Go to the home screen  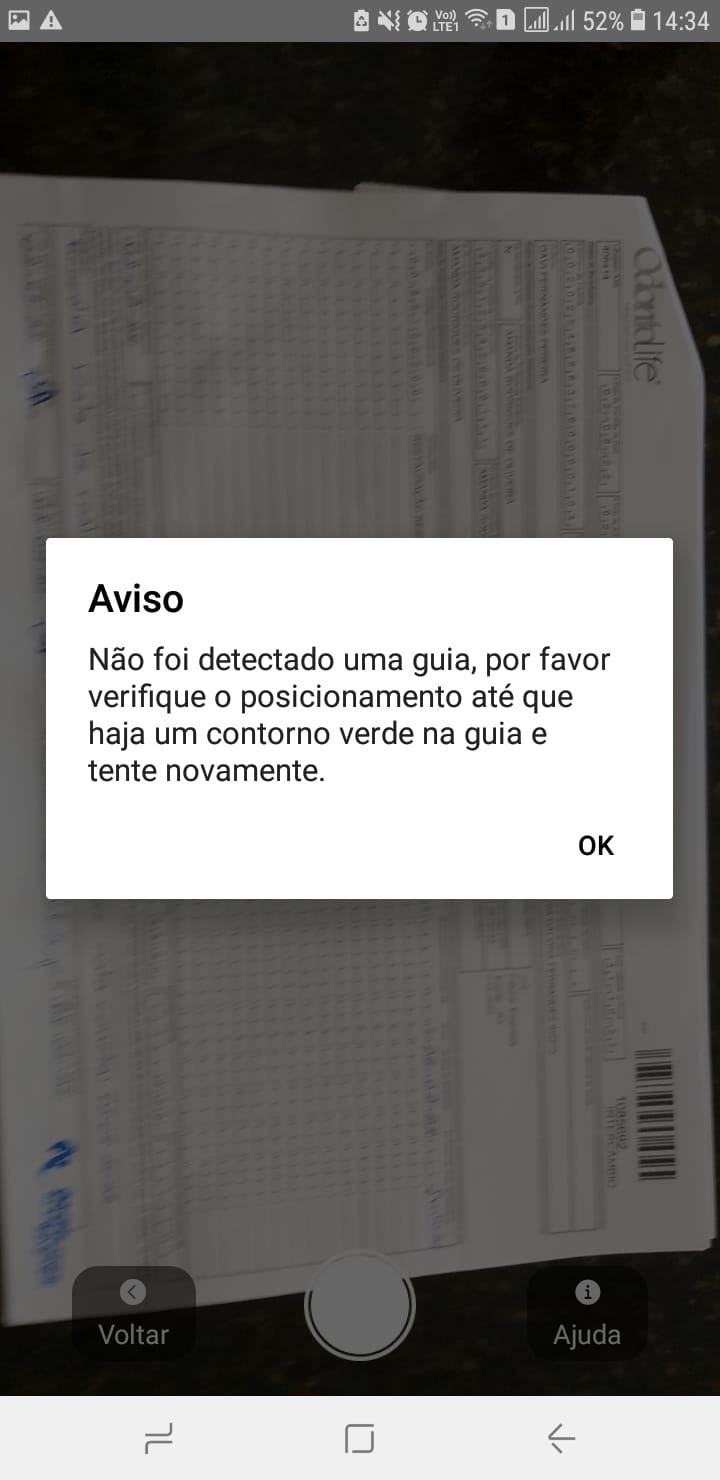click(x=359, y=1439)
